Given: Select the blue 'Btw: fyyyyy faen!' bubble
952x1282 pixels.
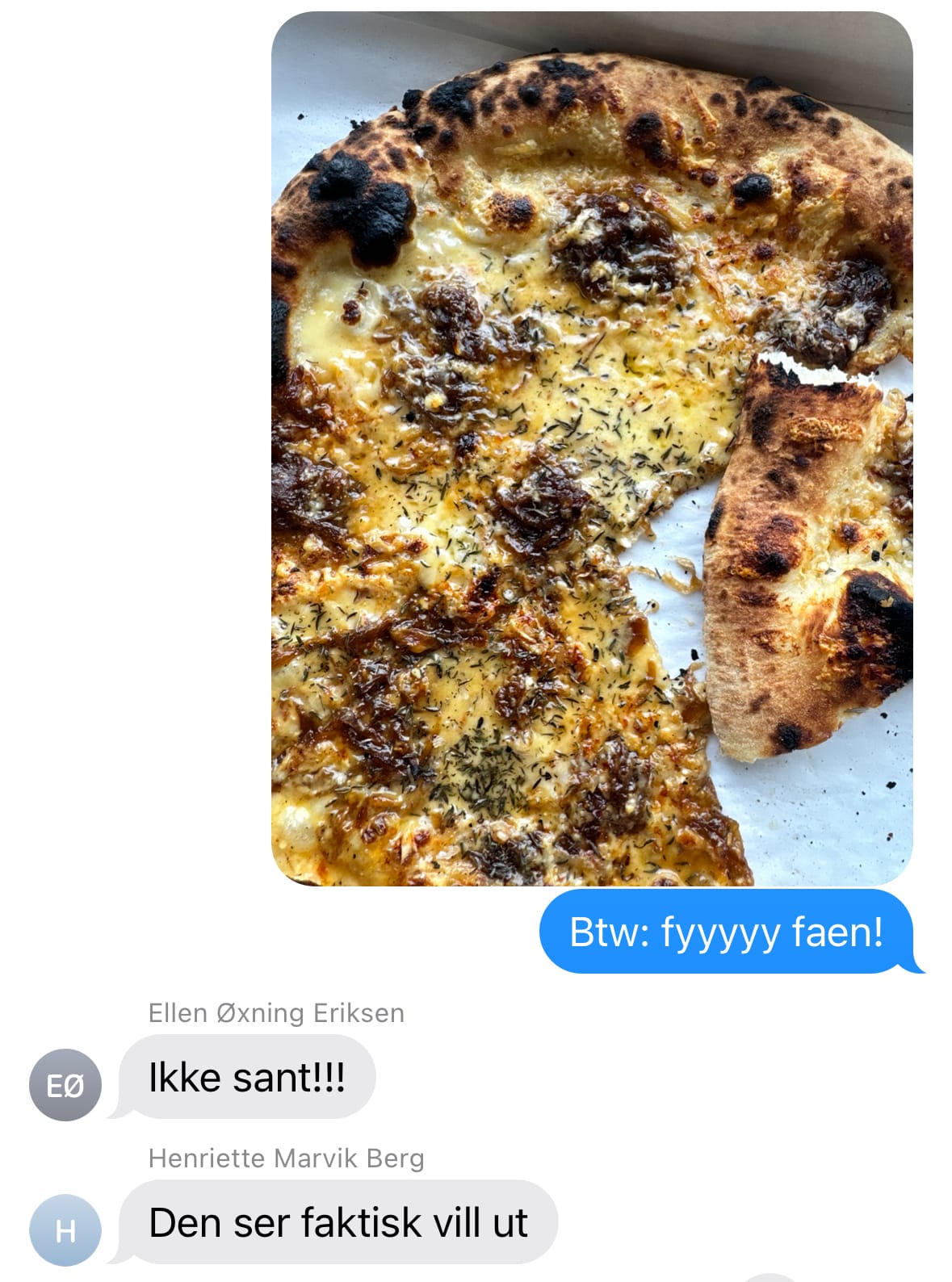Looking at the screenshot, I should coord(727,932).
